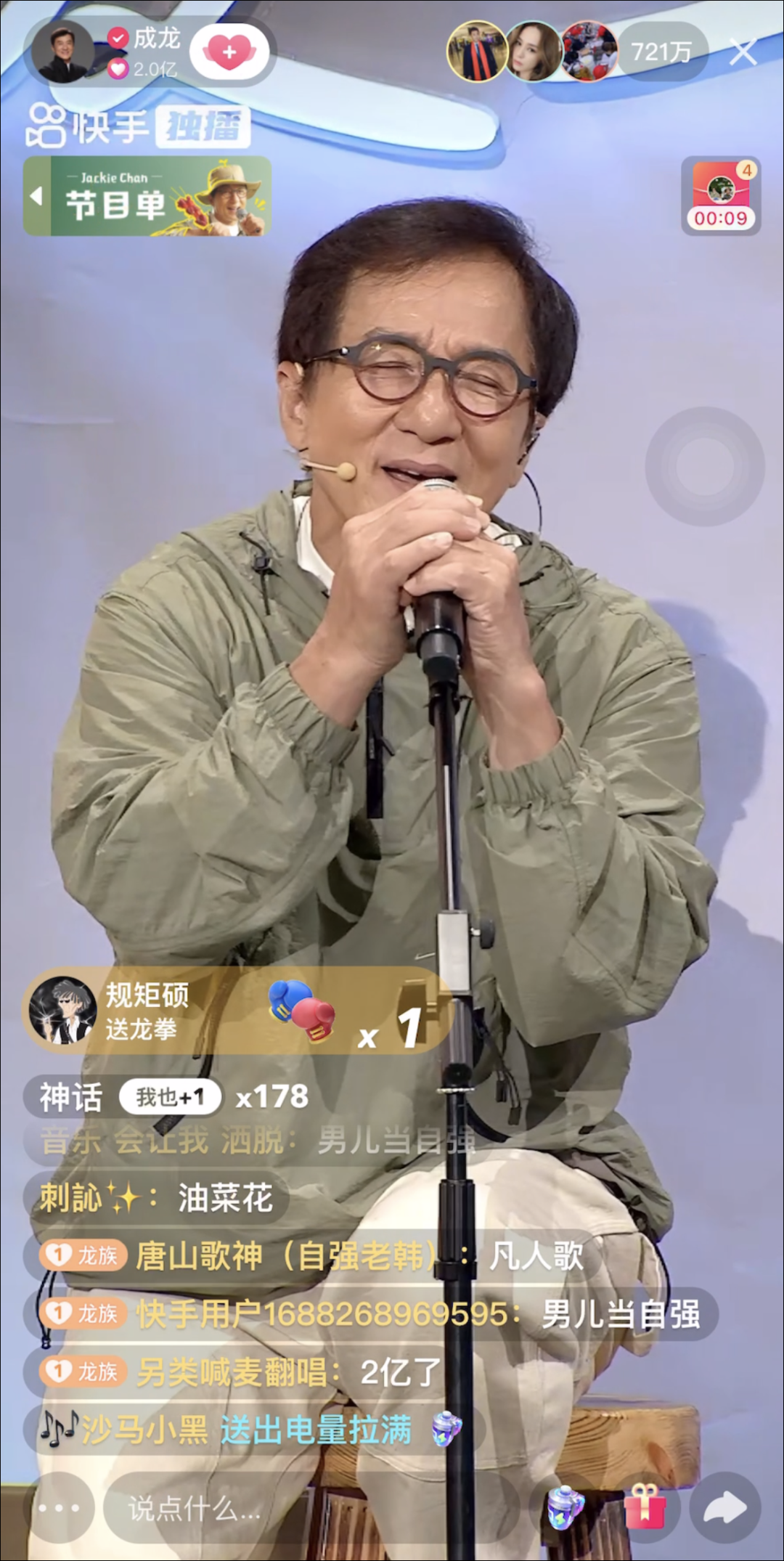The image size is (784, 1561).
Task: Share this live stream
Action: pos(724,1509)
